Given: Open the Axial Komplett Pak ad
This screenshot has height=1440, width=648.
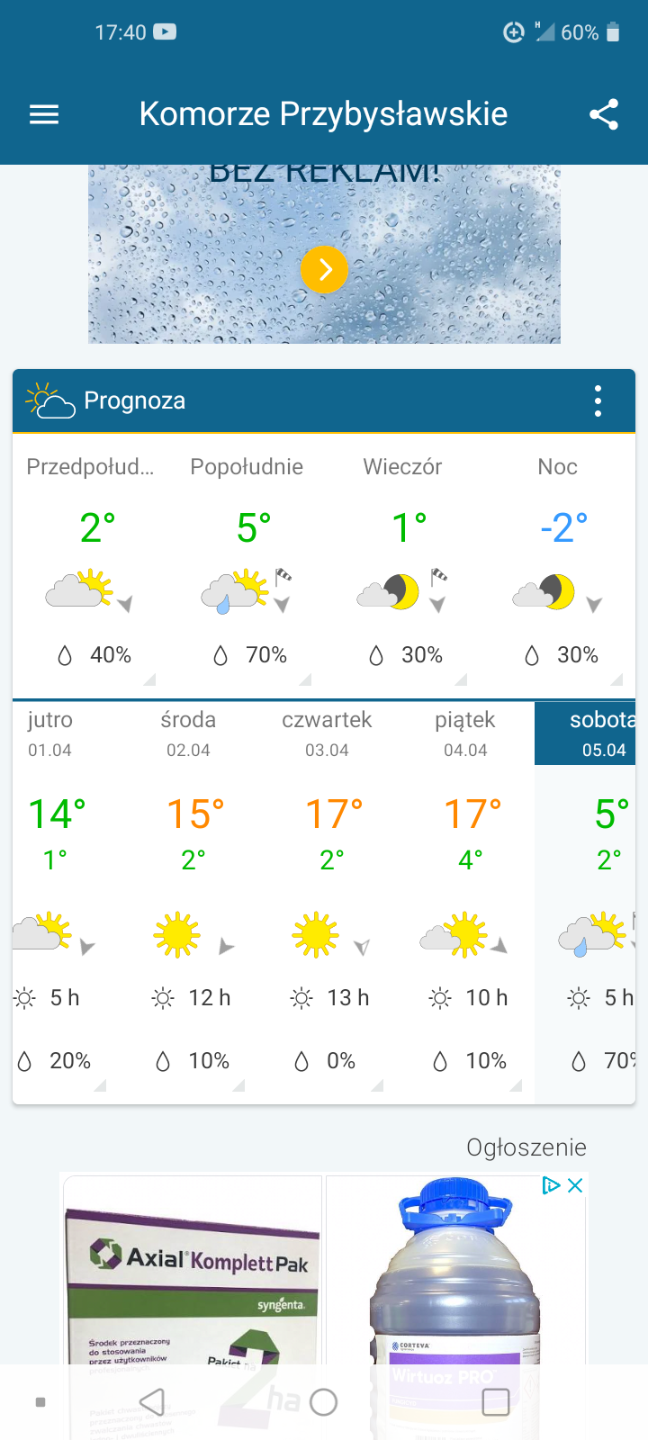Looking at the screenshot, I should point(193,1280).
